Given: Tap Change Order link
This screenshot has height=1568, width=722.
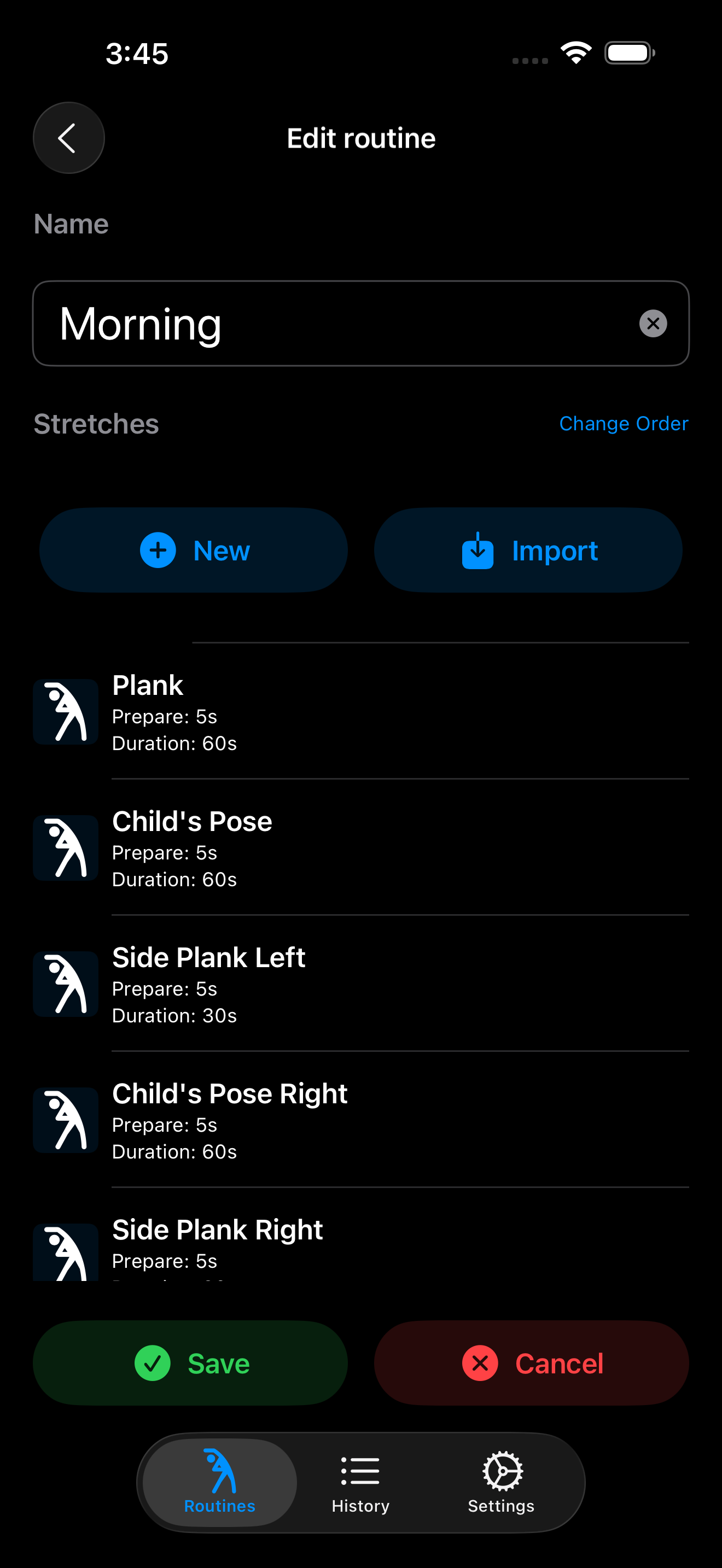Looking at the screenshot, I should click(624, 424).
